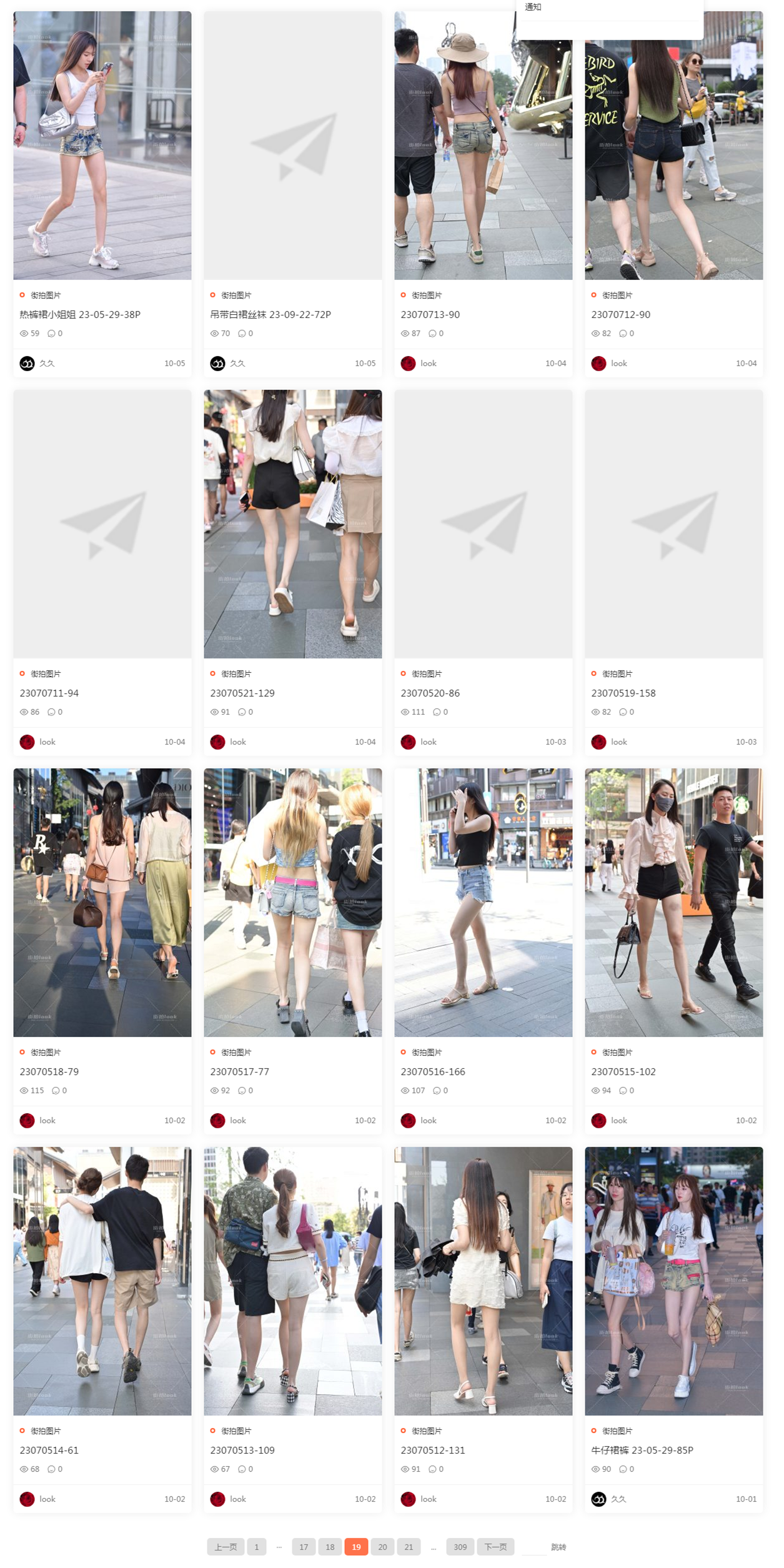Open the 吊带白裙丝袜 23-09-22-72P post
Viewport: 784px width, 1568px height.
click(x=270, y=314)
